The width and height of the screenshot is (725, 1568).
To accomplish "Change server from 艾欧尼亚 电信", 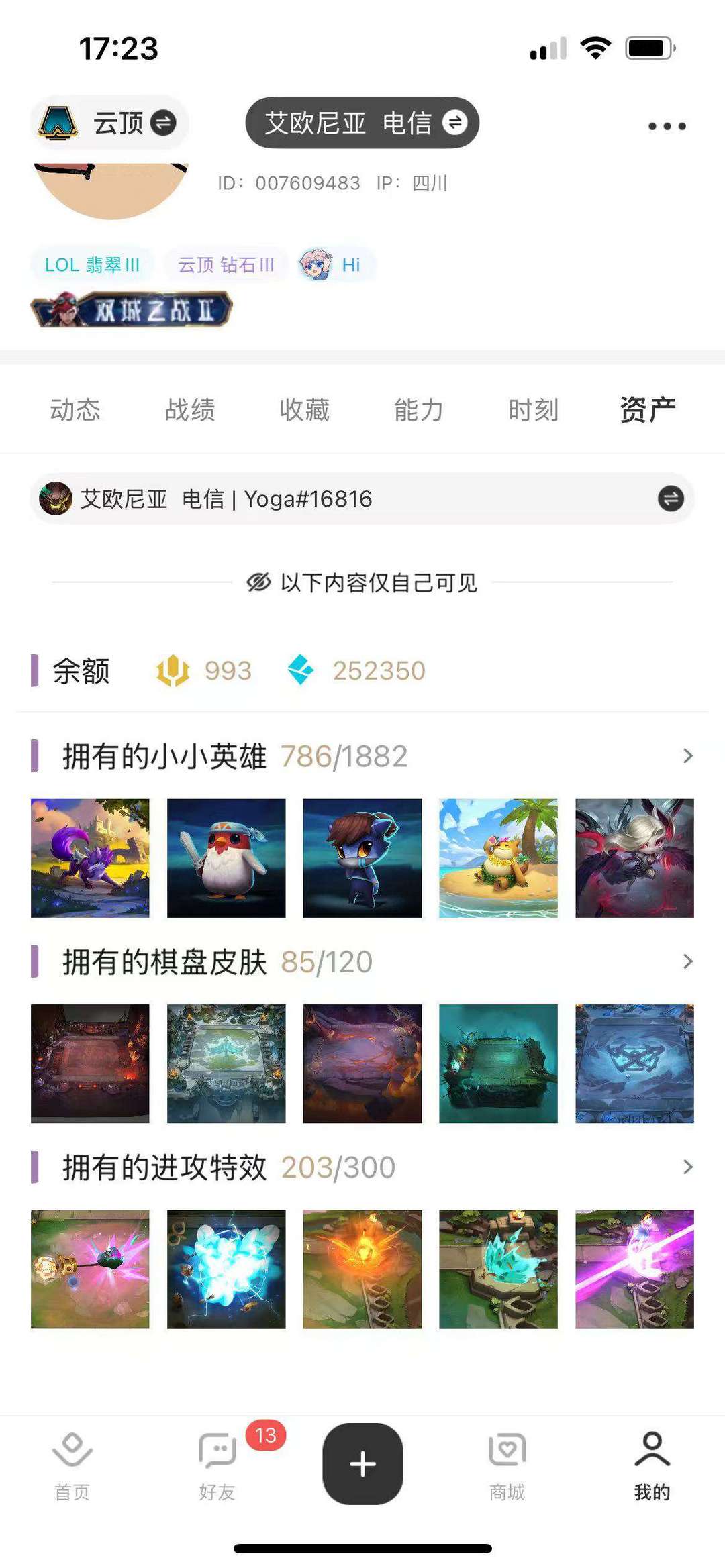I will click(362, 123).
